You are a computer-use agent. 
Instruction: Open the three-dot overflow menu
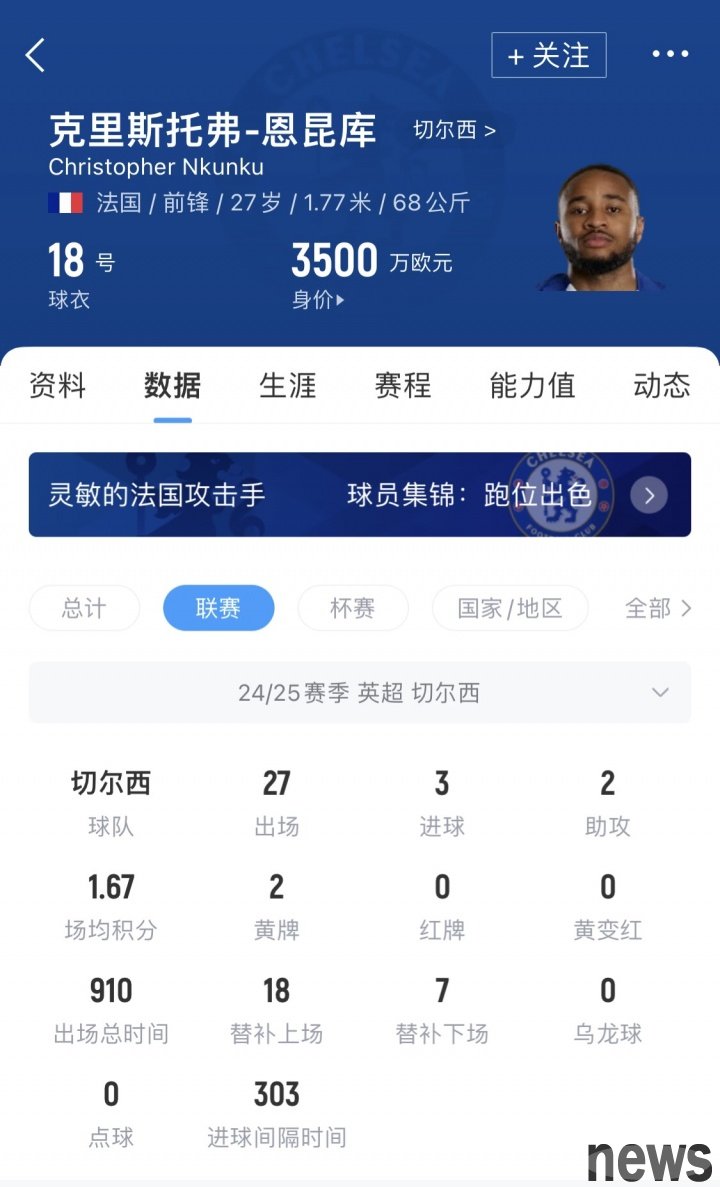[x=670, y=55]
